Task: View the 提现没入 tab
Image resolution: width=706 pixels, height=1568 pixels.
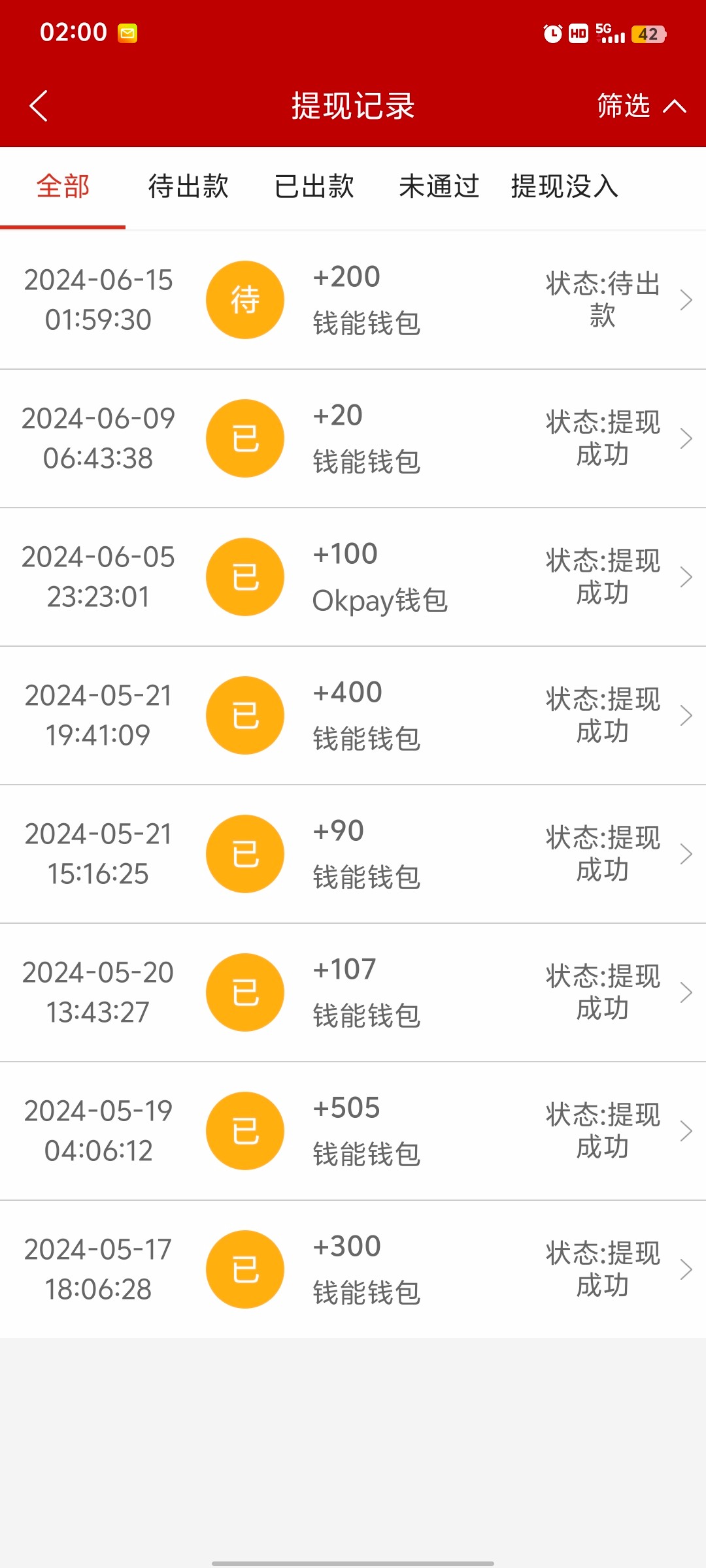Action: click(565, 187)
